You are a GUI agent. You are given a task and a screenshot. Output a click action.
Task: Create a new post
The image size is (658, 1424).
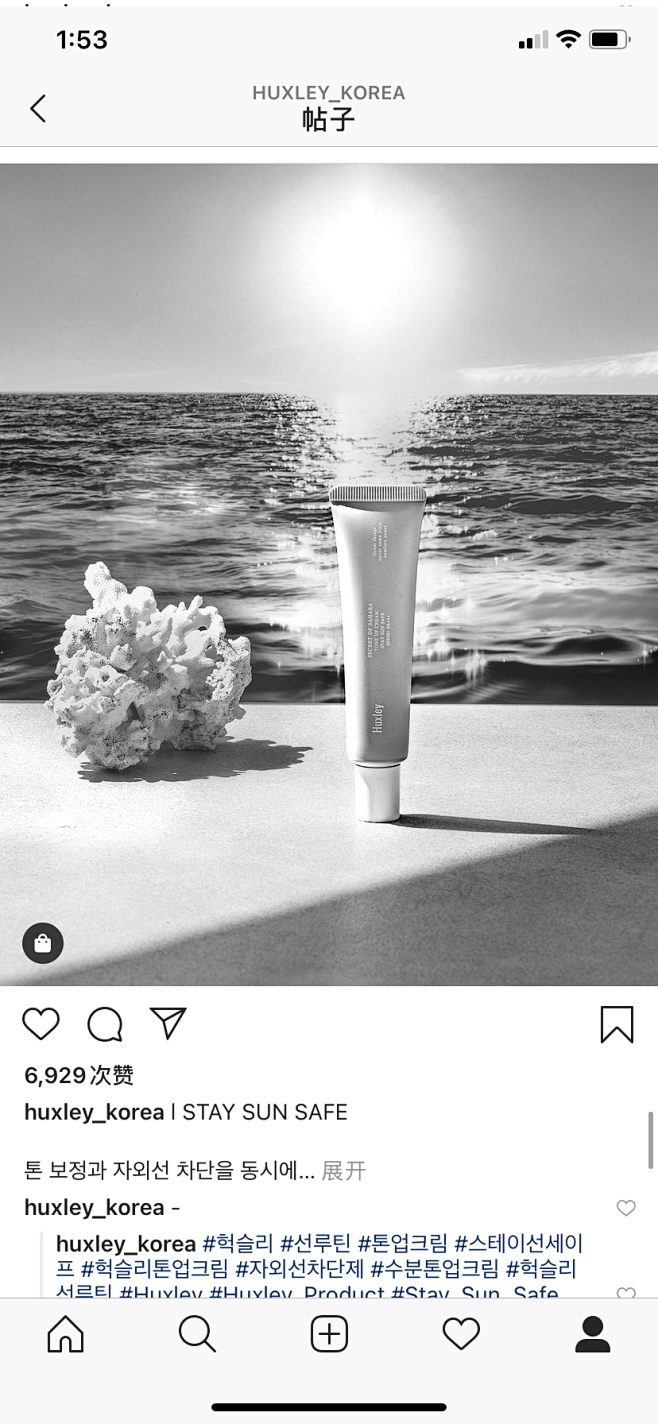(329, 1334)
